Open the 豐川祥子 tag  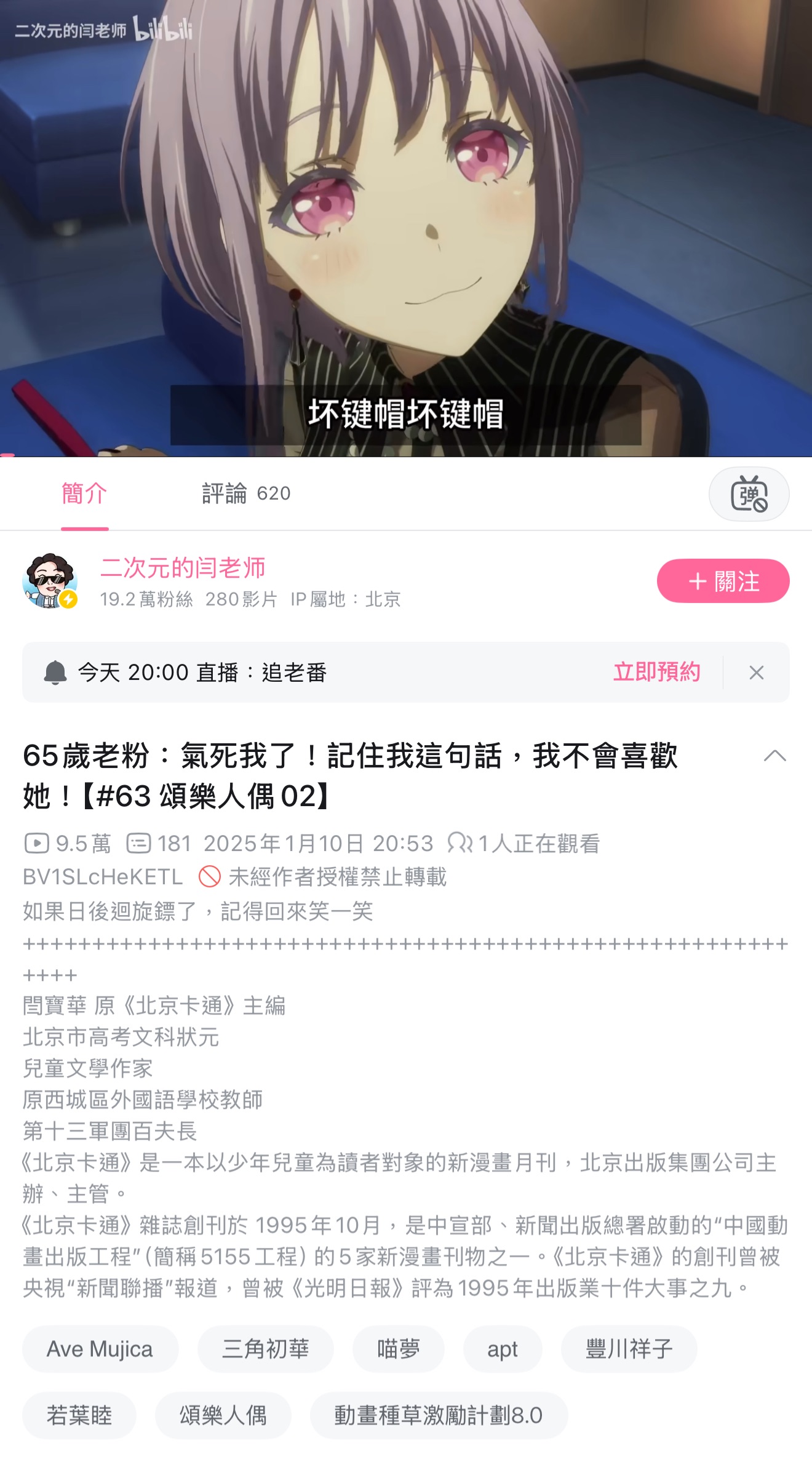tap(629, 1349)
